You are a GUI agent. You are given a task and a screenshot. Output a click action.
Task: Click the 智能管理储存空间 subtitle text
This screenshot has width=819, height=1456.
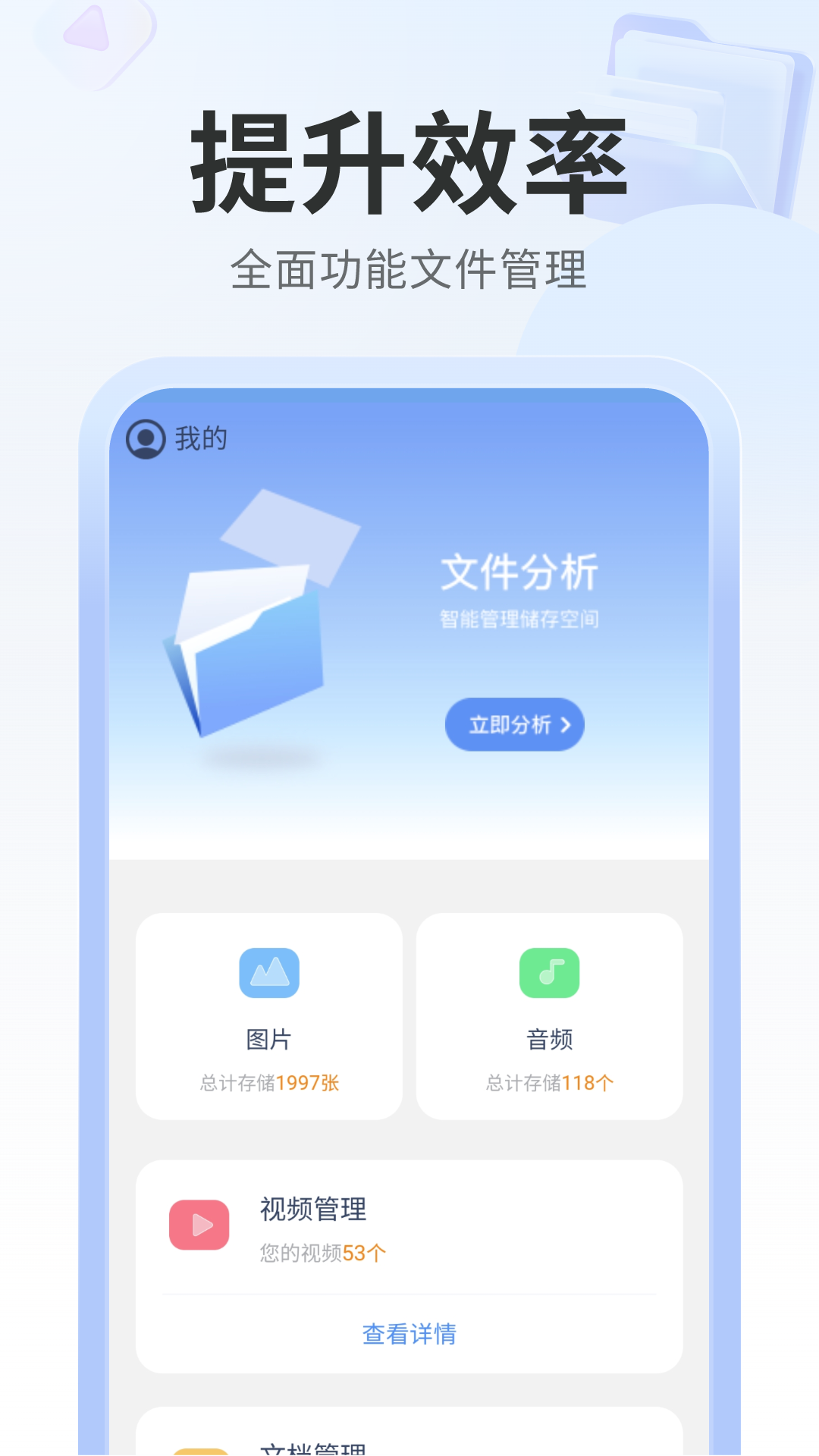tap(519, 619)
